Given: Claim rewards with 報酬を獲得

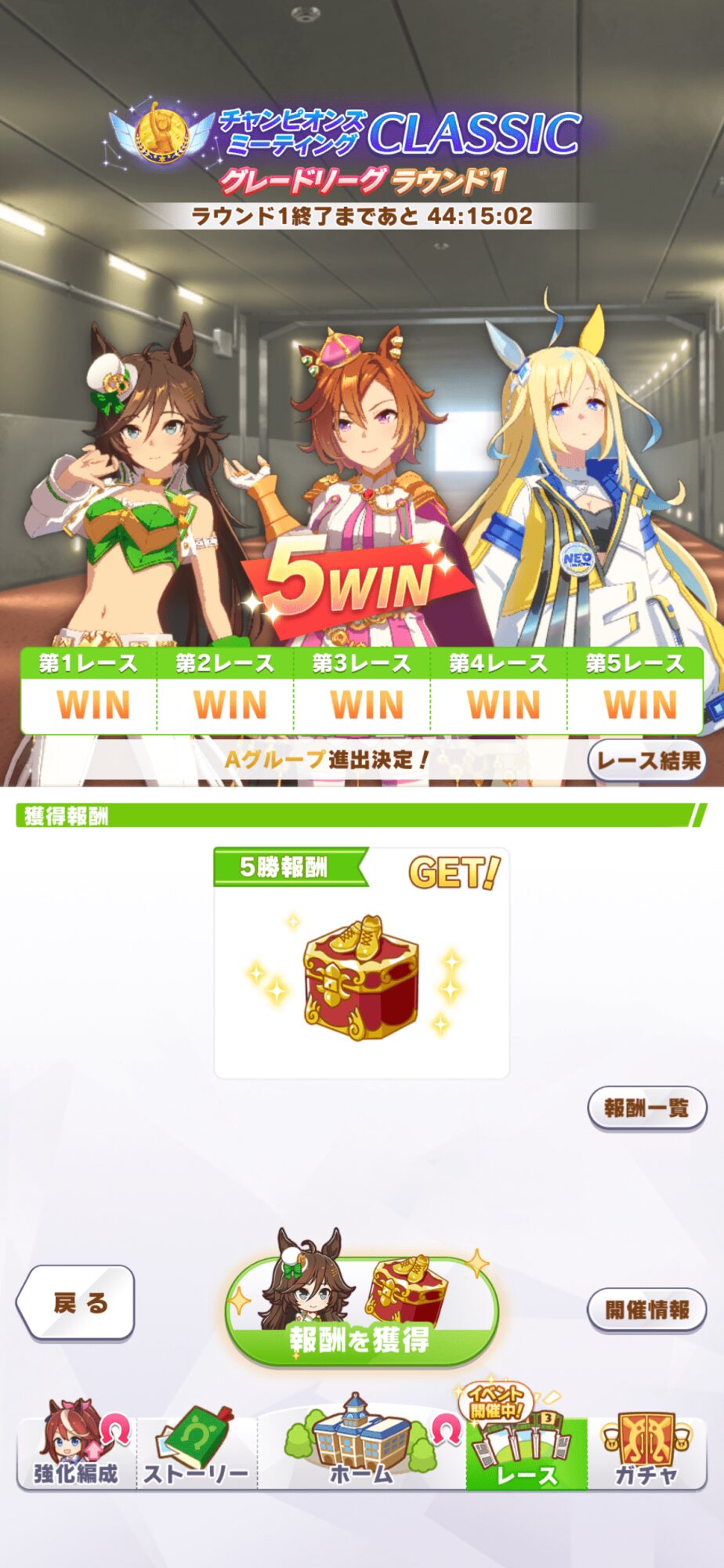Looking at the screenshot, I should tap(361, 1311).
